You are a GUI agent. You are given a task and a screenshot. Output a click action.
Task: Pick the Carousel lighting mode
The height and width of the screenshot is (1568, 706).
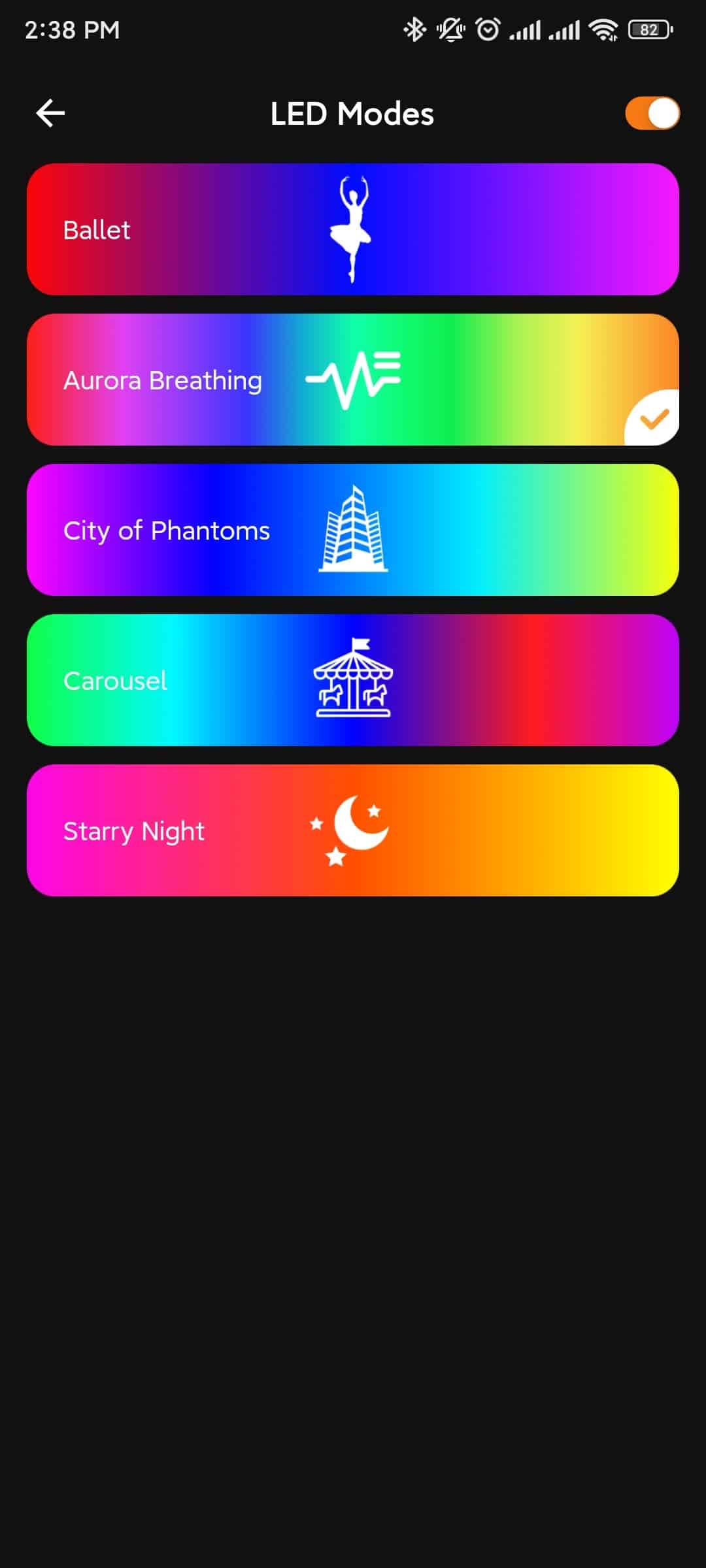[353, 680]
